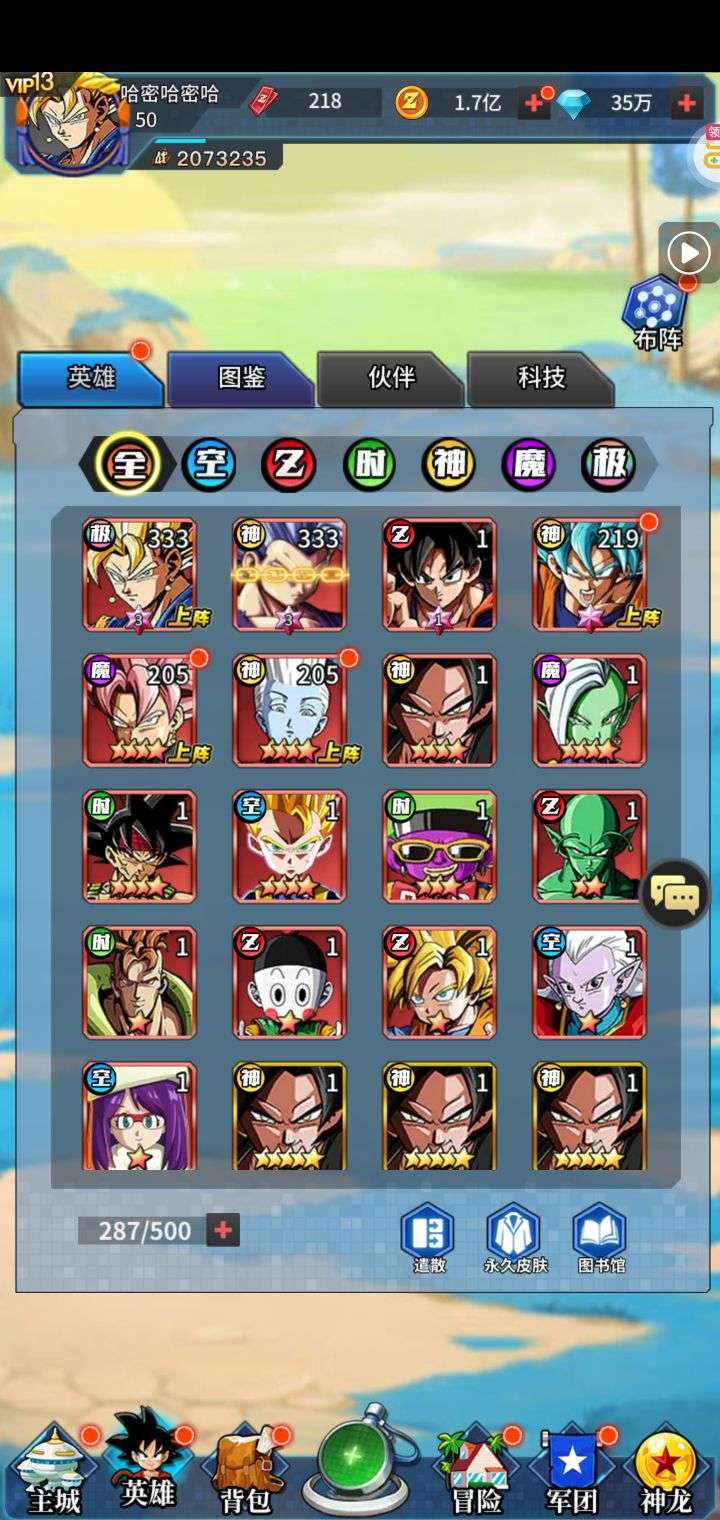The height and width of the screenshot is (1520, 720).
Task: Switch to the 科技 tab
Action: point(541,378)
